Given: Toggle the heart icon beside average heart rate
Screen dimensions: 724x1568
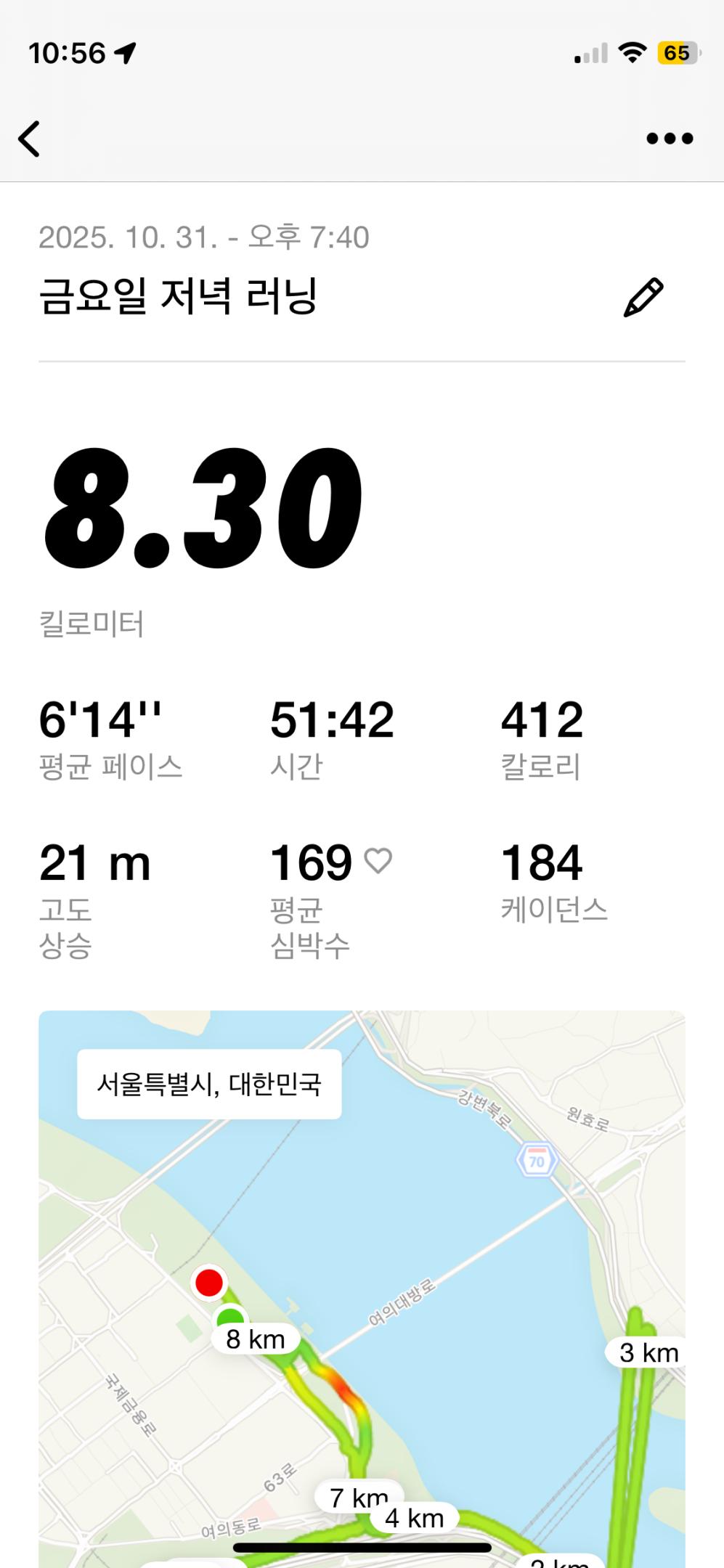Looking at the screenshot, I should pos(378,862).
